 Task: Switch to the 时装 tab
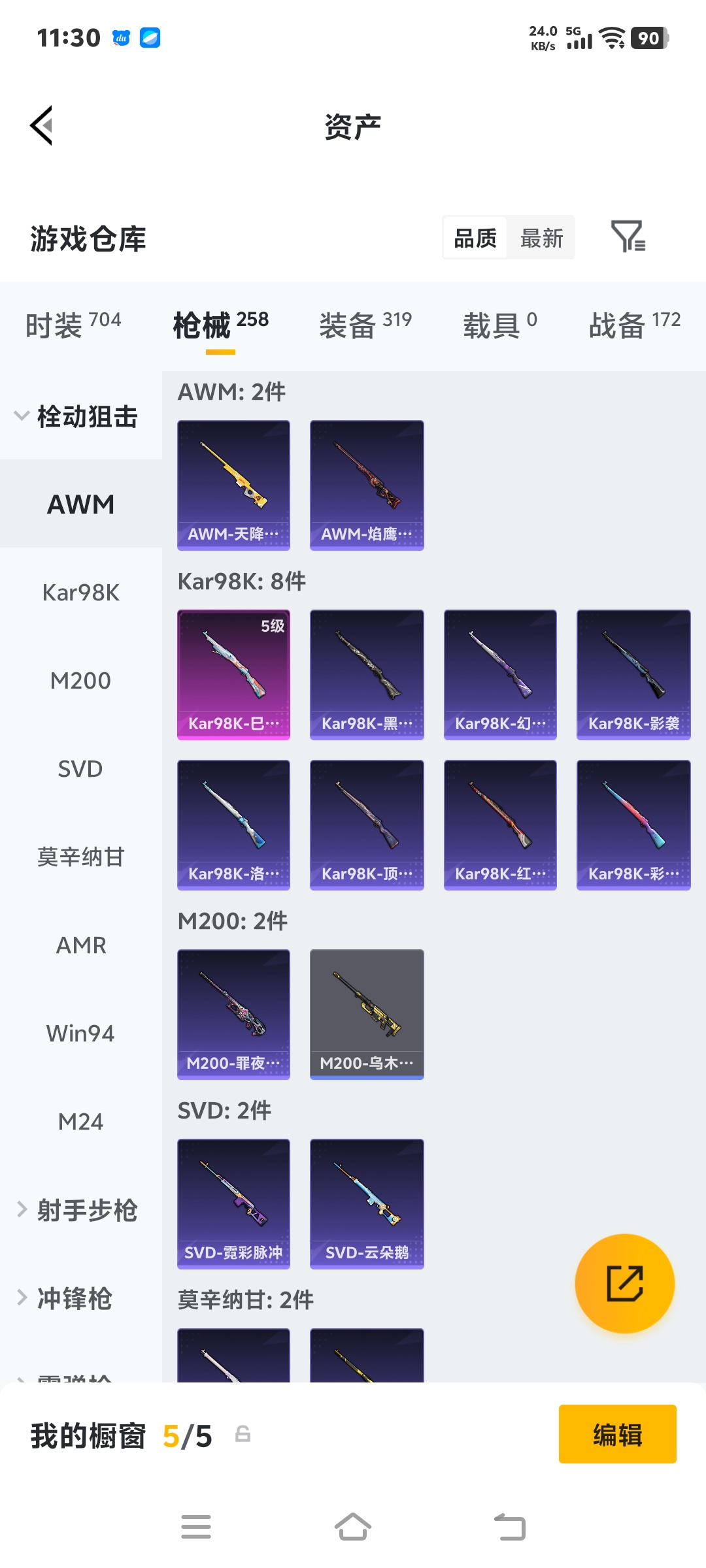[x=73, y=325]
